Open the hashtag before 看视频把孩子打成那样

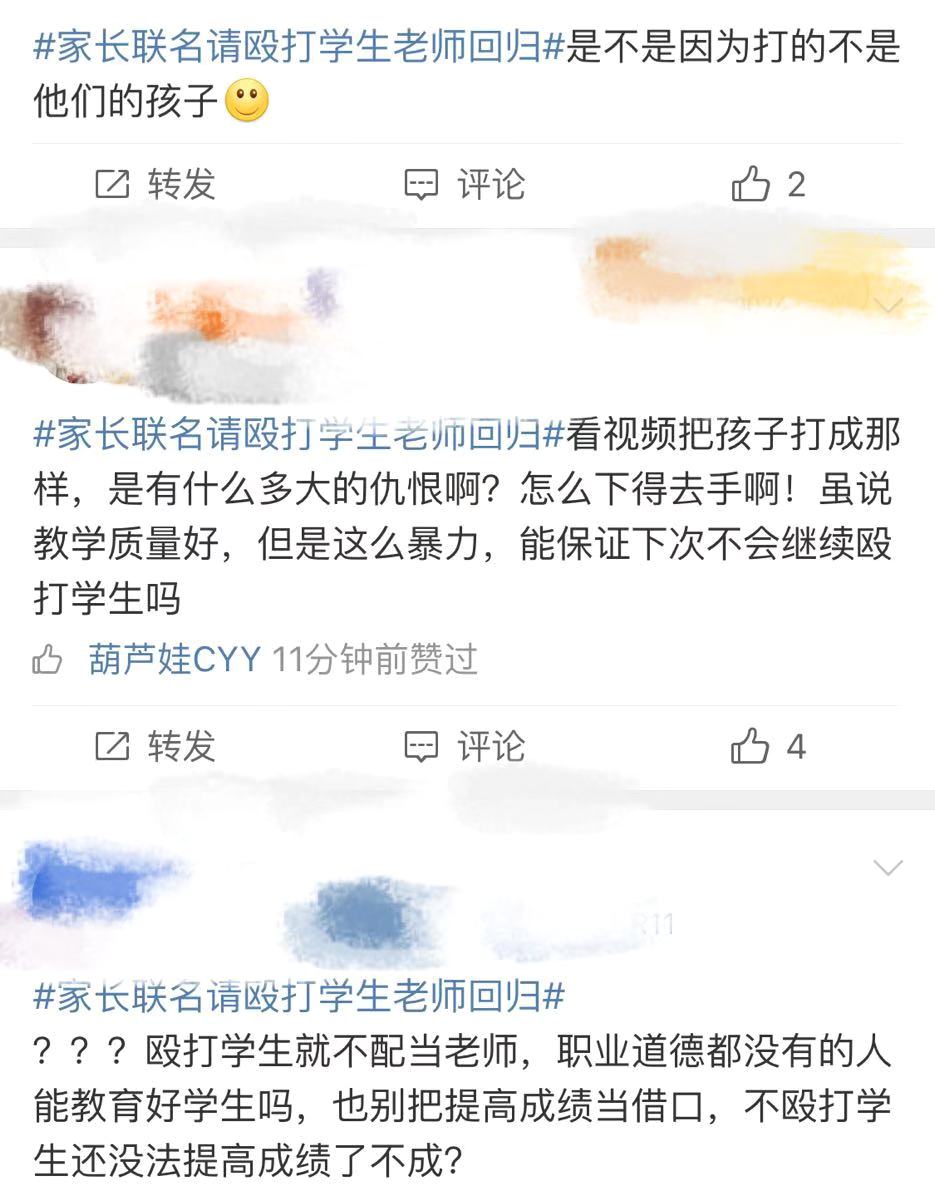(x=300, y=436)
